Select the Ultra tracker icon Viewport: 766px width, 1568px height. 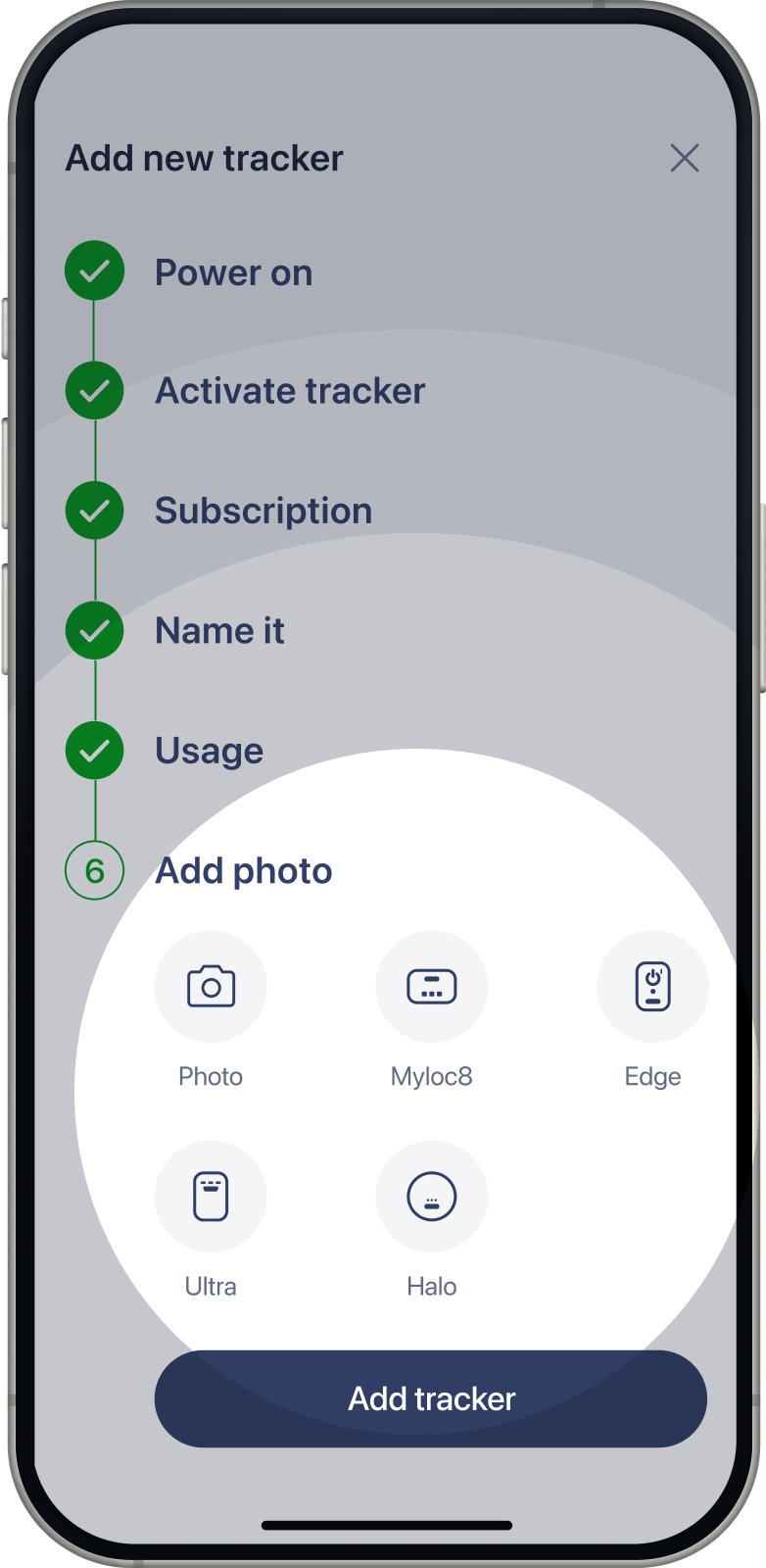coord(211,1196)
